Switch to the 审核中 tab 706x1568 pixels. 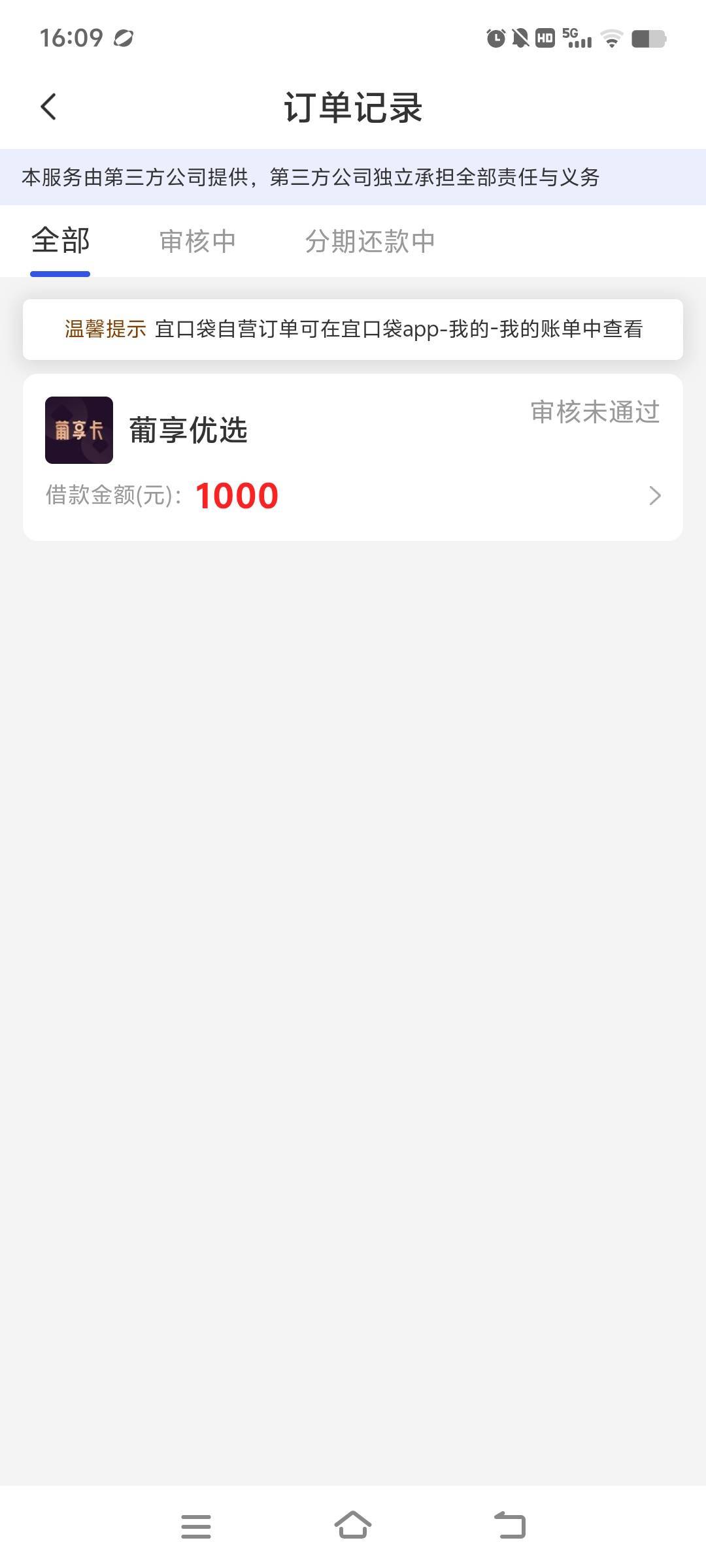click(197, 241)
